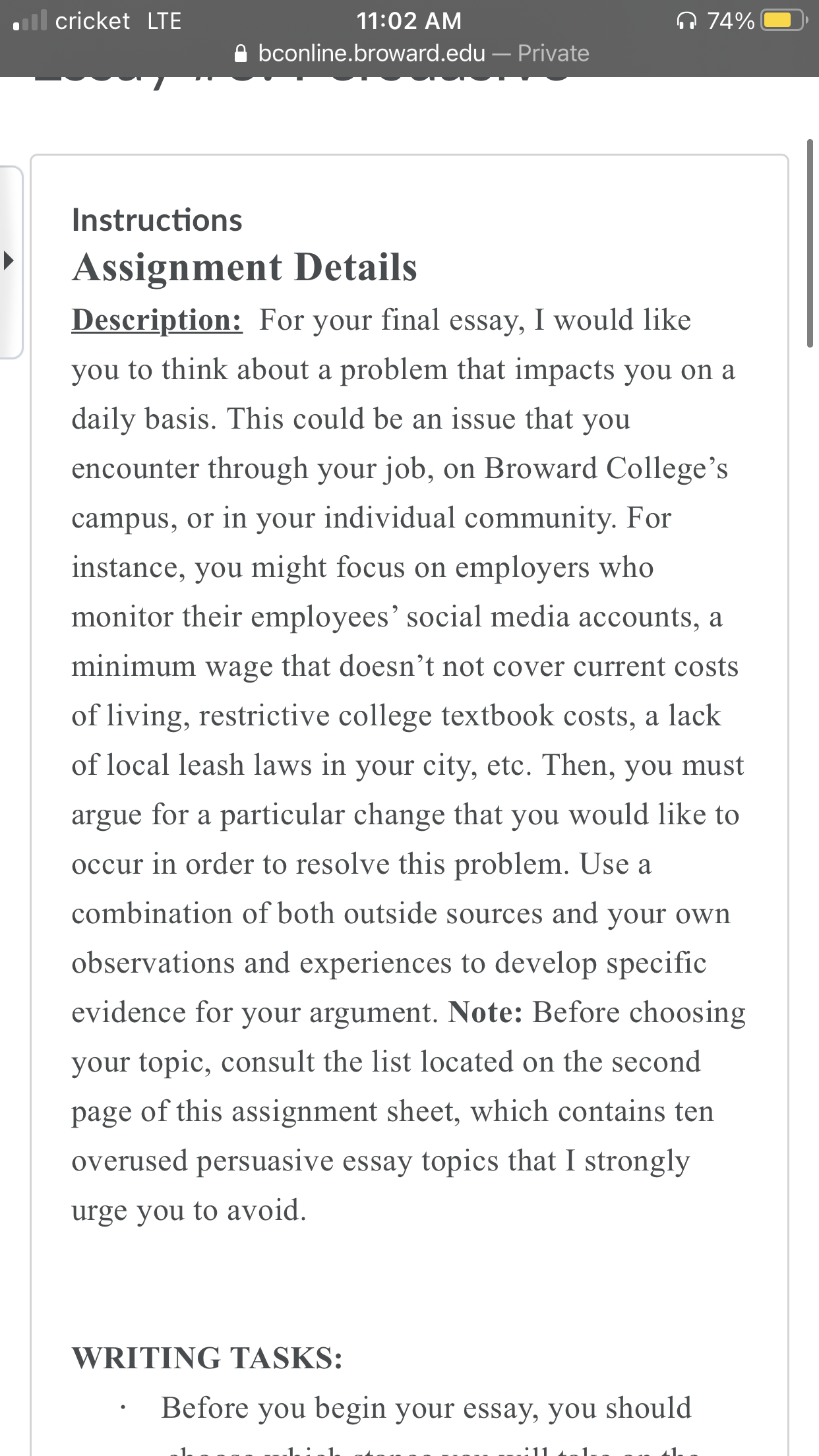Tap the bconline.broward.edu address bar
Viewport: 819px width, 1456px height.
[411, 53]
